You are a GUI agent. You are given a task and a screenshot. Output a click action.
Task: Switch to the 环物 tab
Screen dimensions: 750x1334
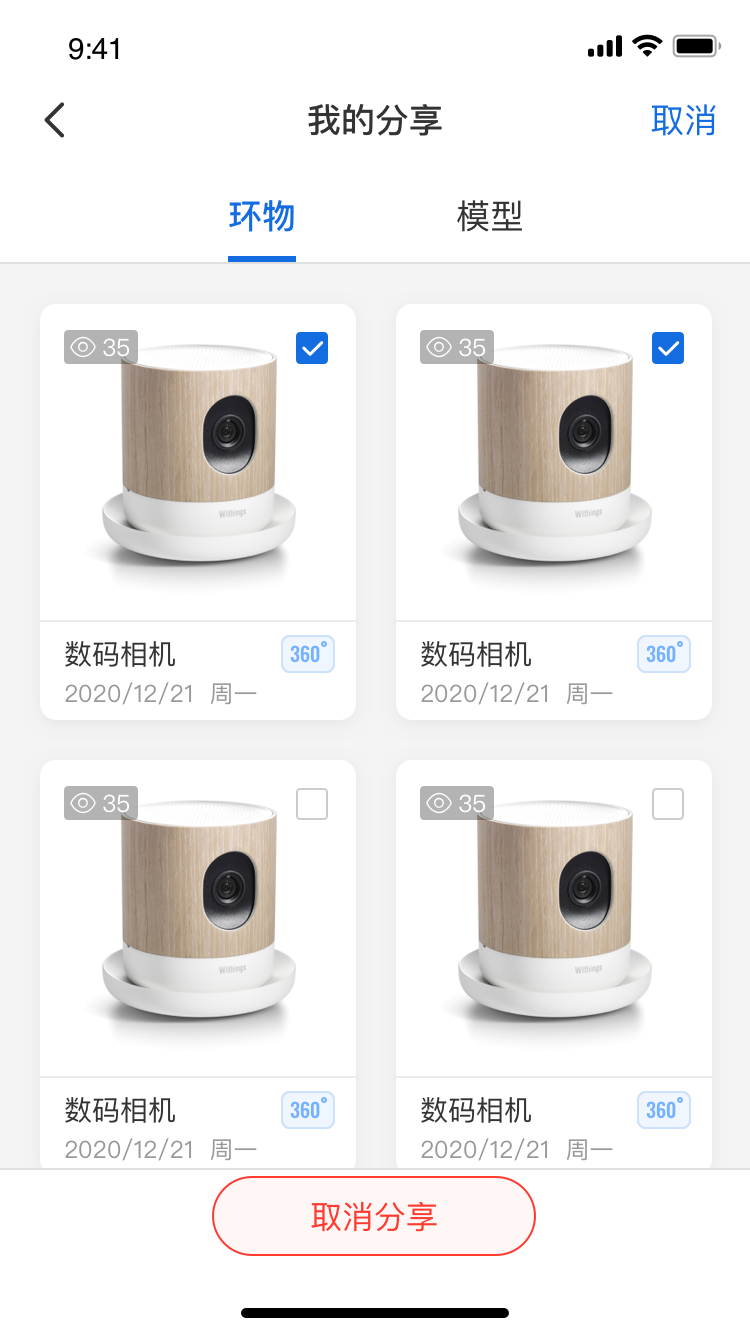pos(262,216)
